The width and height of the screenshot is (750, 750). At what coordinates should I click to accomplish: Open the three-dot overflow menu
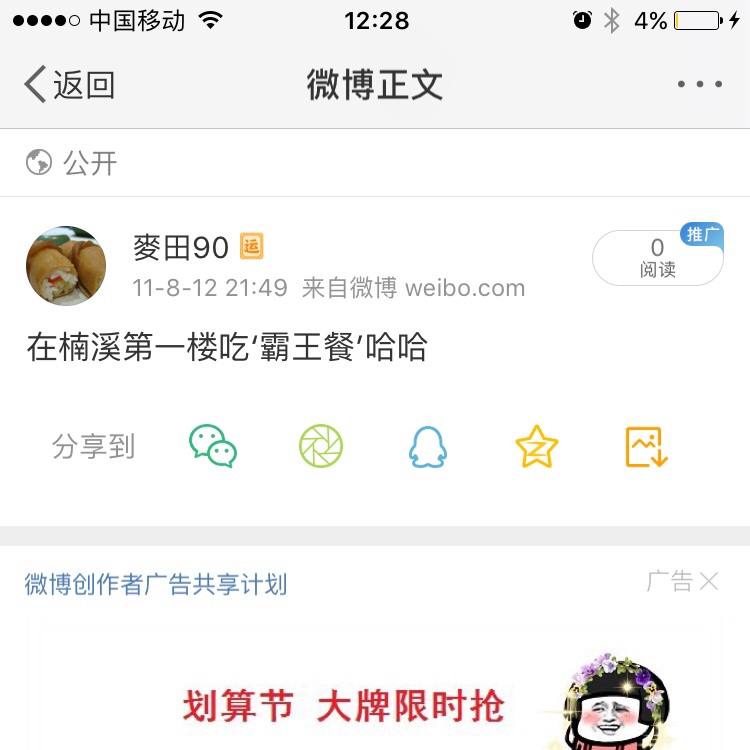tap(699, 85)
